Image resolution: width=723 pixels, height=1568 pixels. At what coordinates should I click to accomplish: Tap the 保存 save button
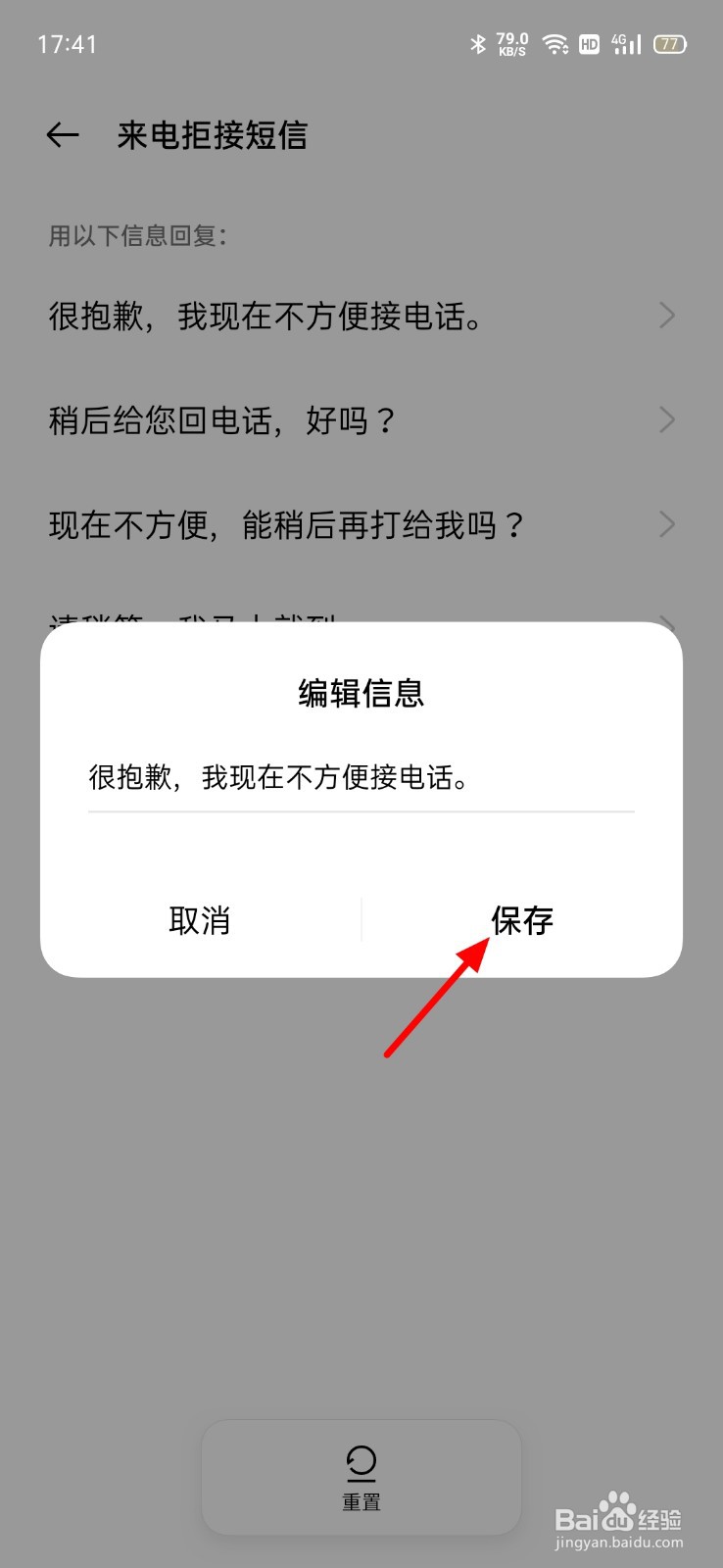point(521,920)
